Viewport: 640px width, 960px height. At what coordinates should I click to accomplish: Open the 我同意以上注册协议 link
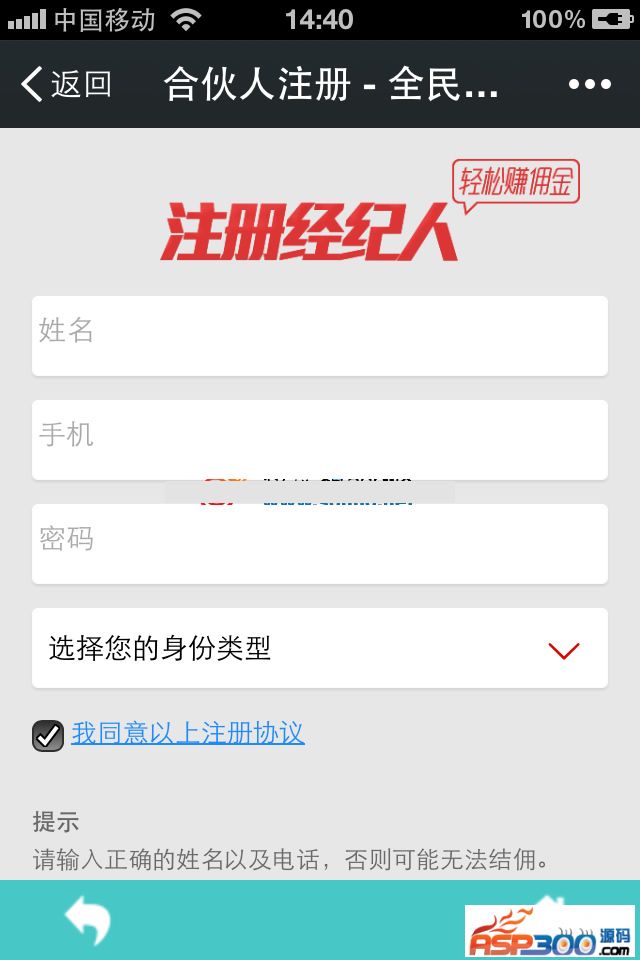188,733
